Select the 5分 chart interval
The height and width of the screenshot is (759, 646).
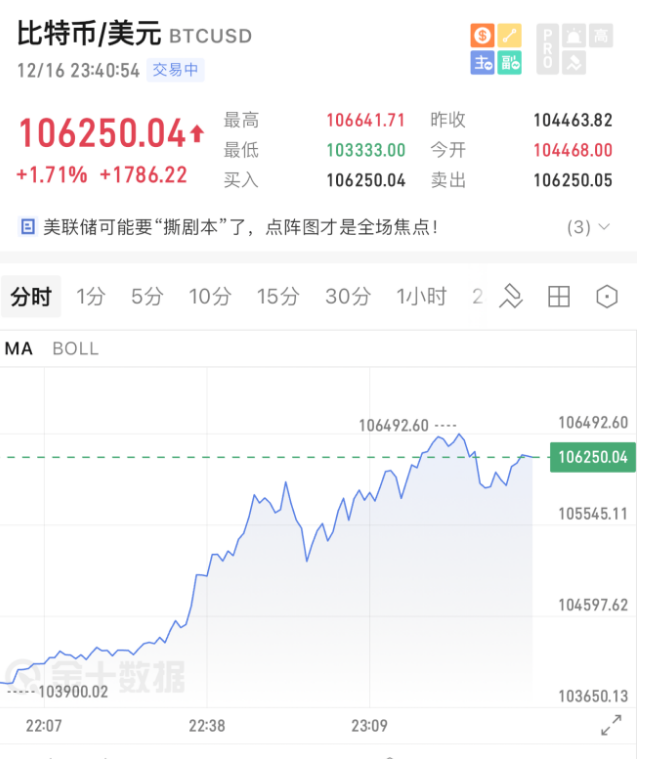[146, 296]
